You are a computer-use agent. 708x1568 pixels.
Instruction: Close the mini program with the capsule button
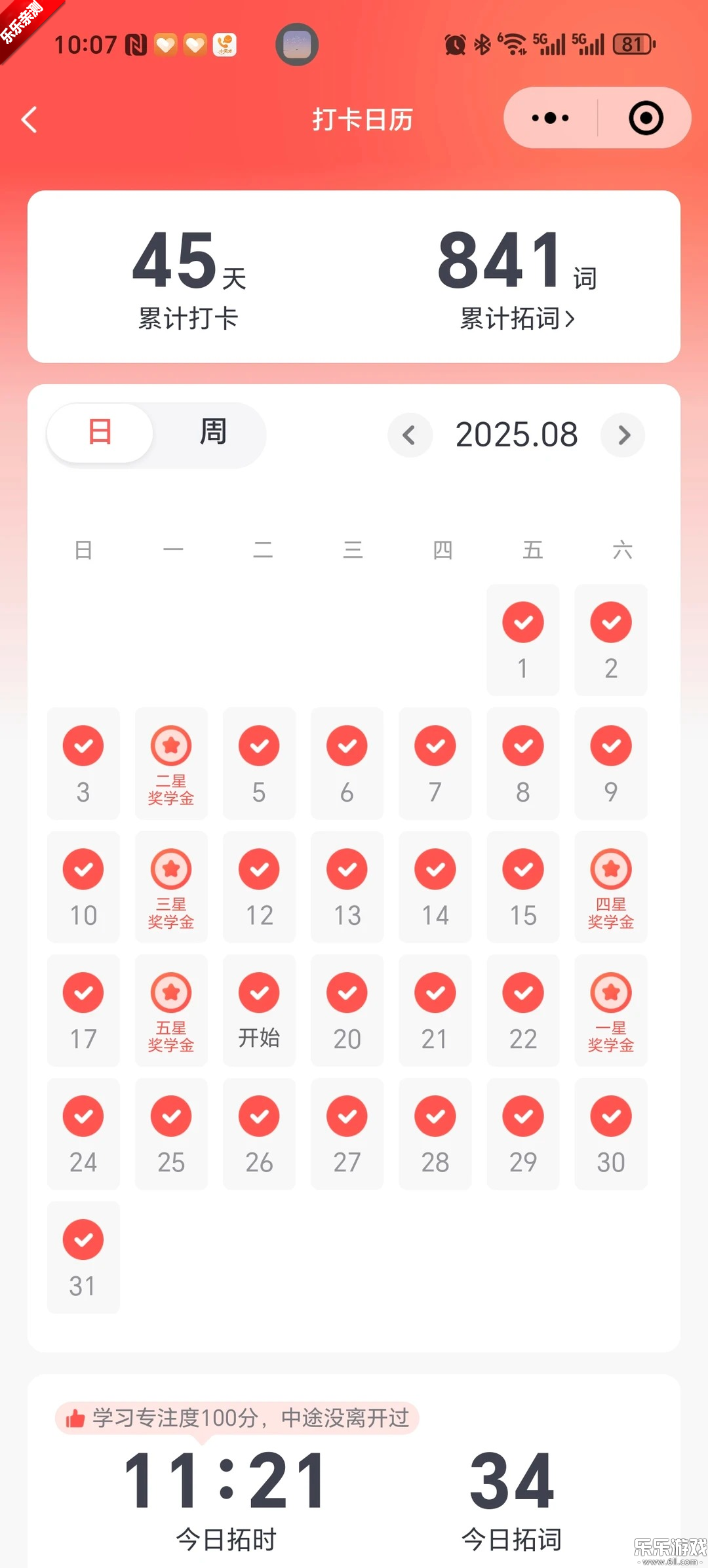click(x=646, y=118)
